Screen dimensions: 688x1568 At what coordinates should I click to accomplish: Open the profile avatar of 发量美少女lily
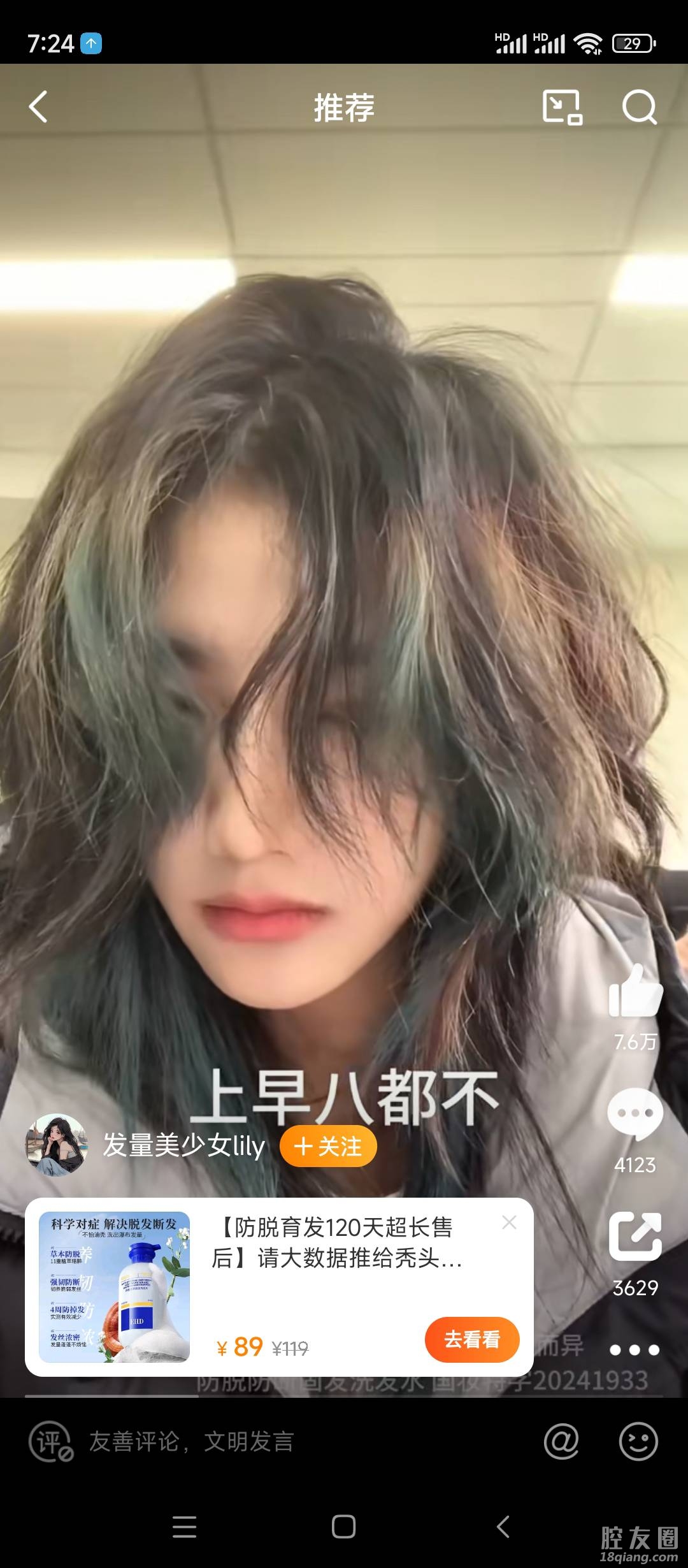56,1145
